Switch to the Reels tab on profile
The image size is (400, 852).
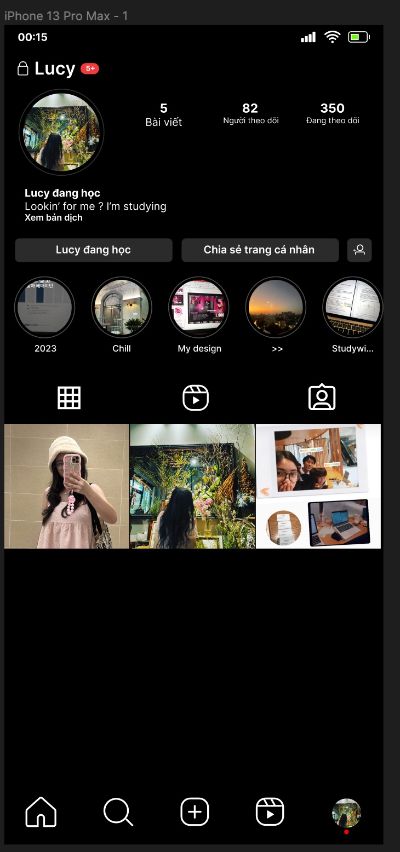tap(196, 398)
